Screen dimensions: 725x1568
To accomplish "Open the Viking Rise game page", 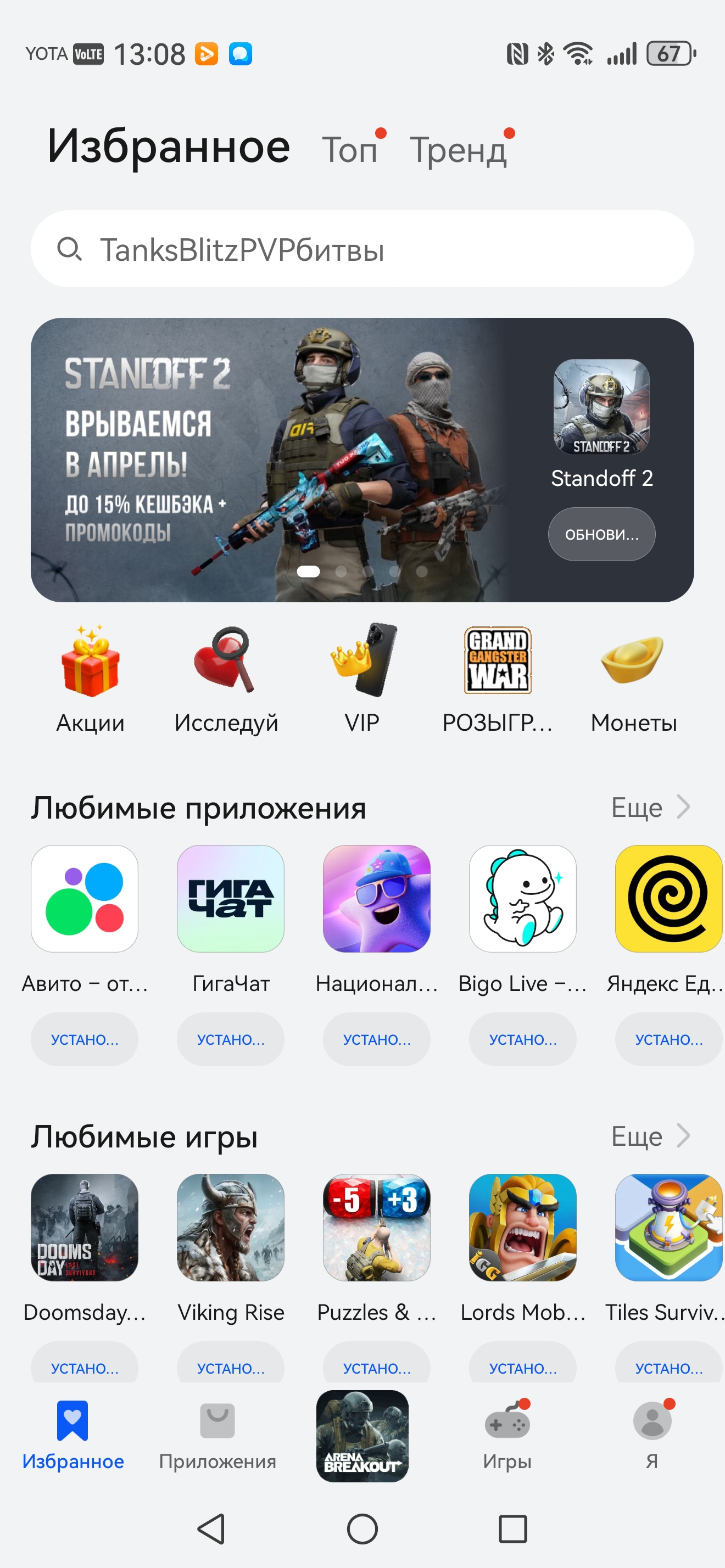I will pyautogui.click(x=231, y=1227).
